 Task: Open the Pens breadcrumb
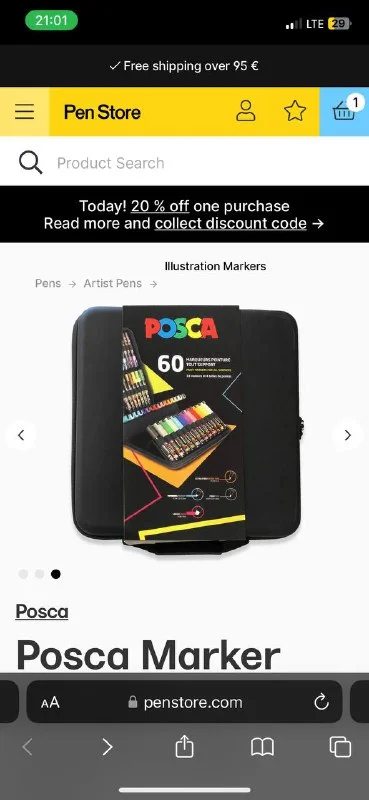47,283
